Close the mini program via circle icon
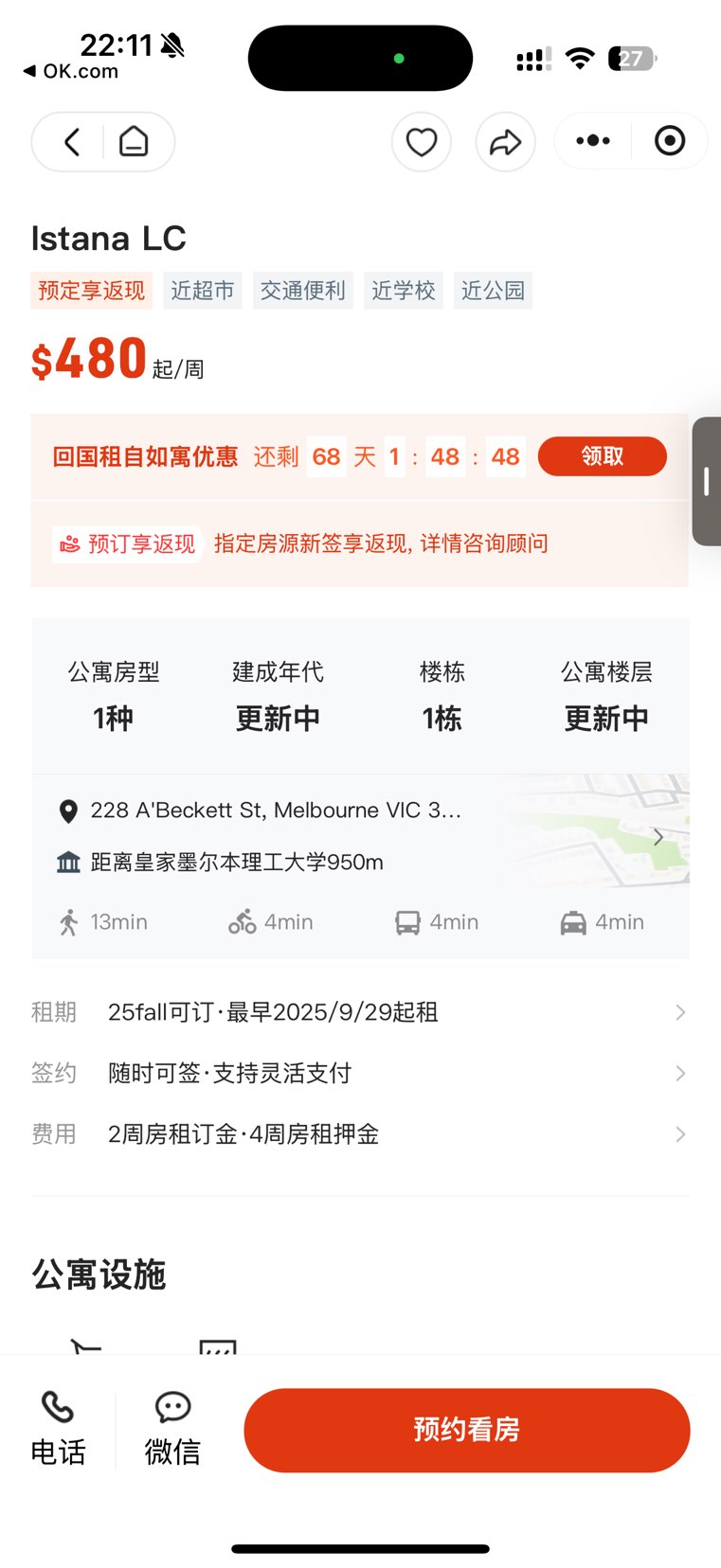Viewport: 721px width, 1568px height. (x=670, y=141)
